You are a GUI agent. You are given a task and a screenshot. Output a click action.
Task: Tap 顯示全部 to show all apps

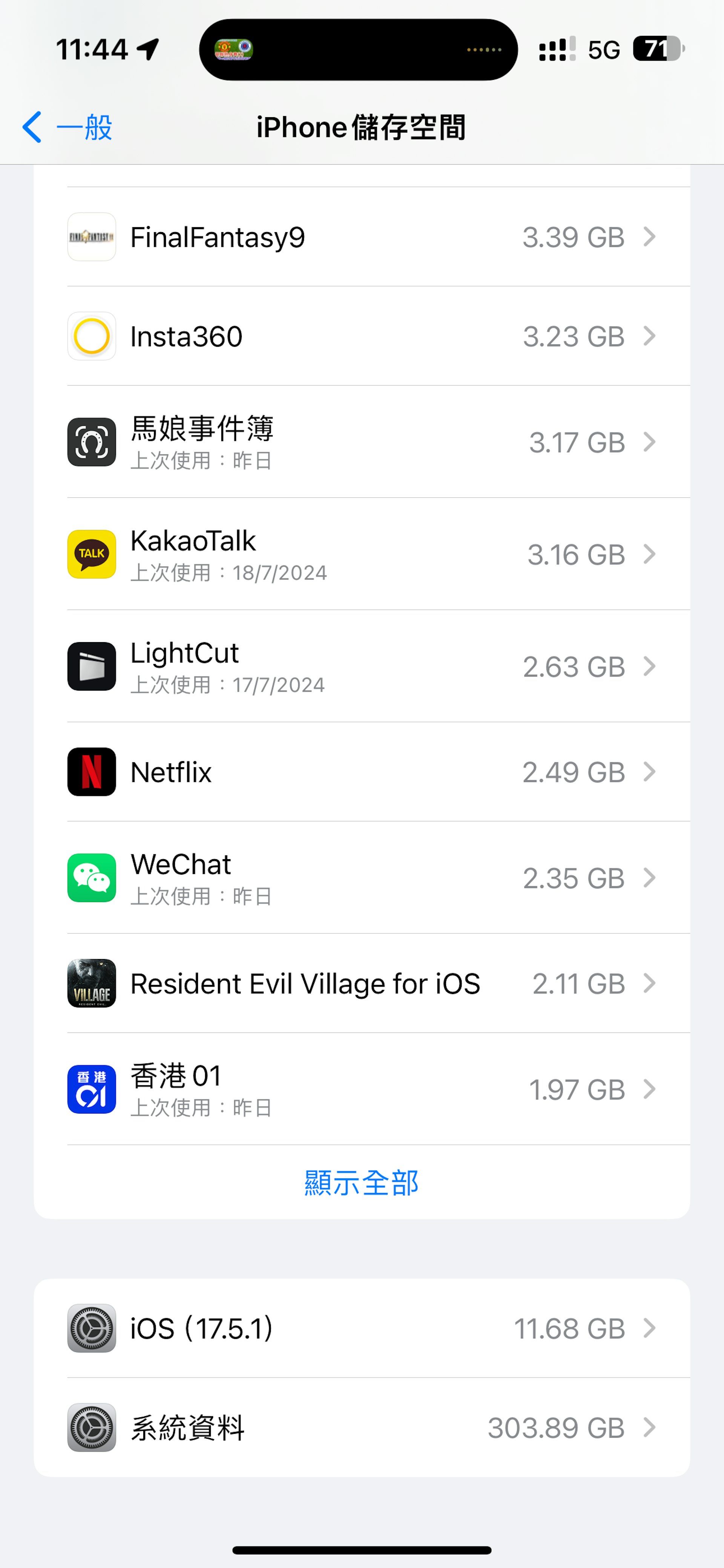click(x=362, y=1181)
